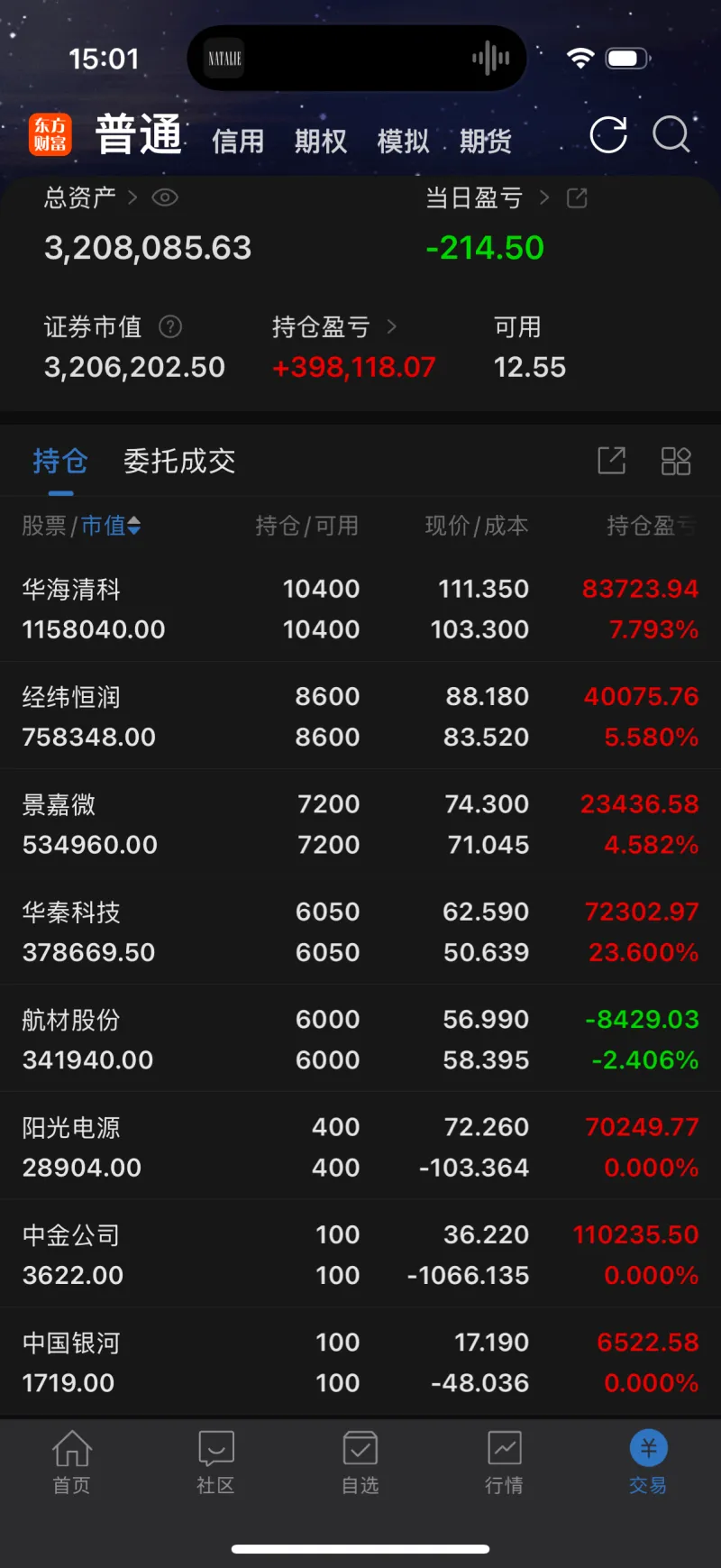721x1568 pixels.
Task: Open the search magnifier icon
Action: (x=671, y=135)
